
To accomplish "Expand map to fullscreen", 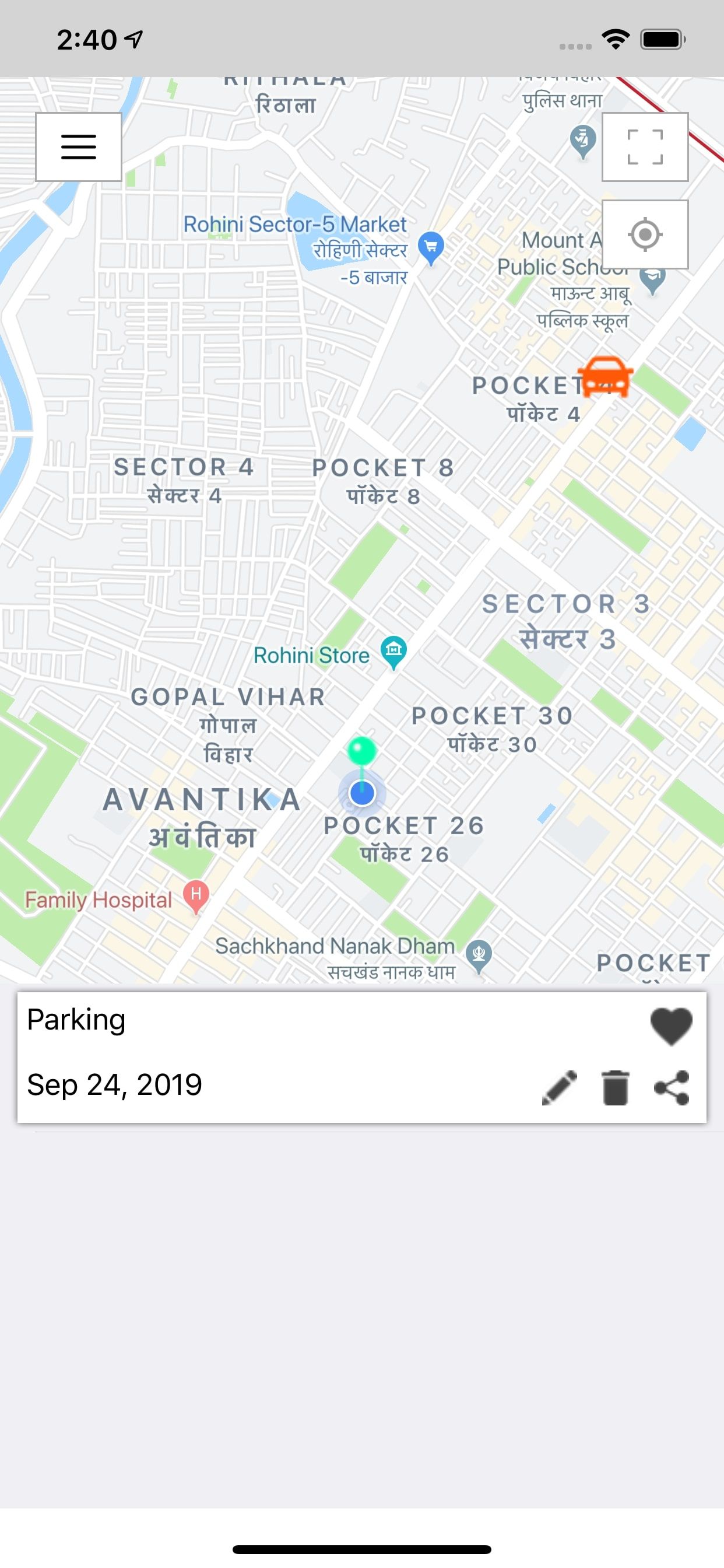I will point(645,146).
